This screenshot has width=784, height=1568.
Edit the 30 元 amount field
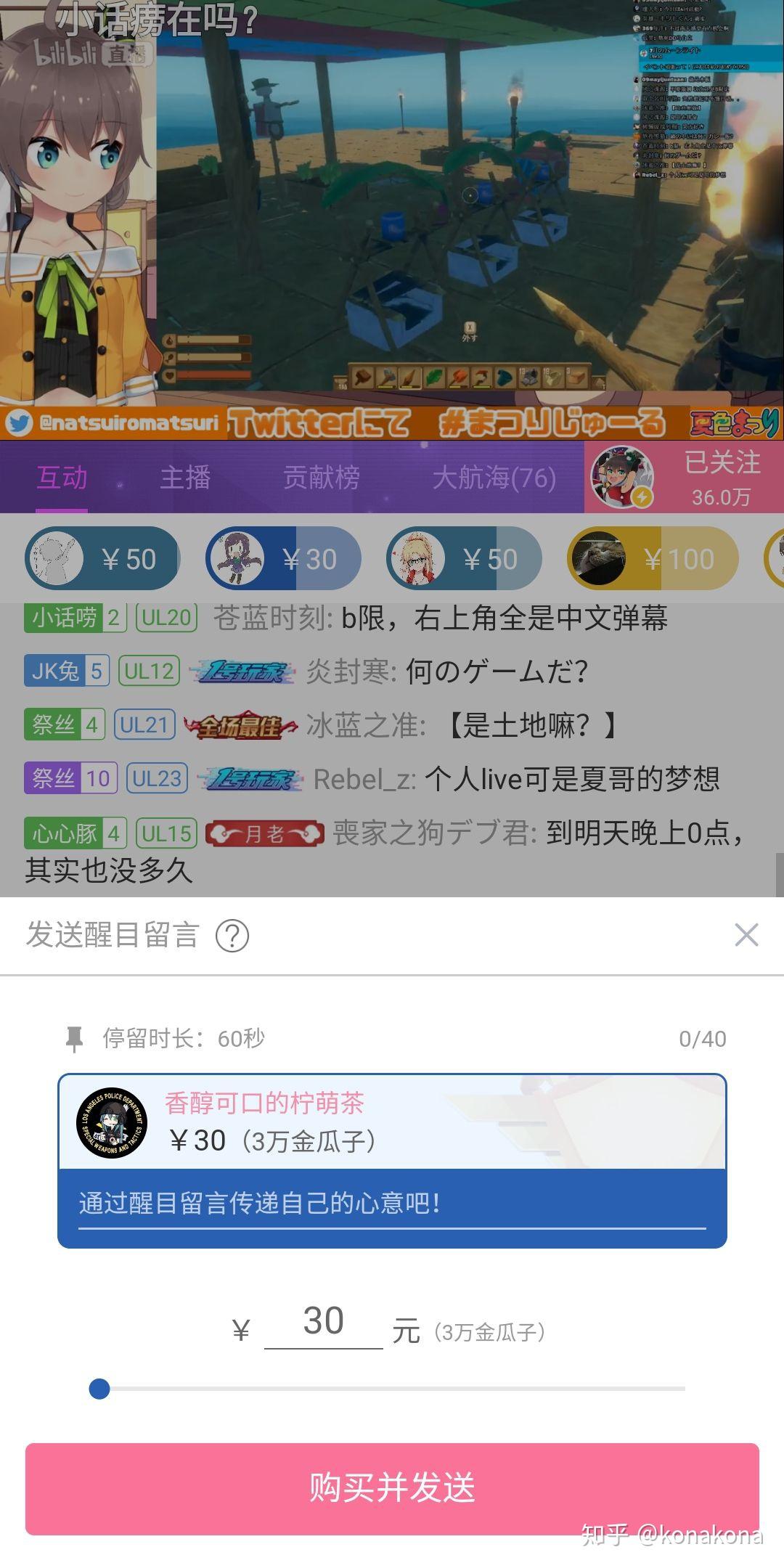tap(323, 1323)
